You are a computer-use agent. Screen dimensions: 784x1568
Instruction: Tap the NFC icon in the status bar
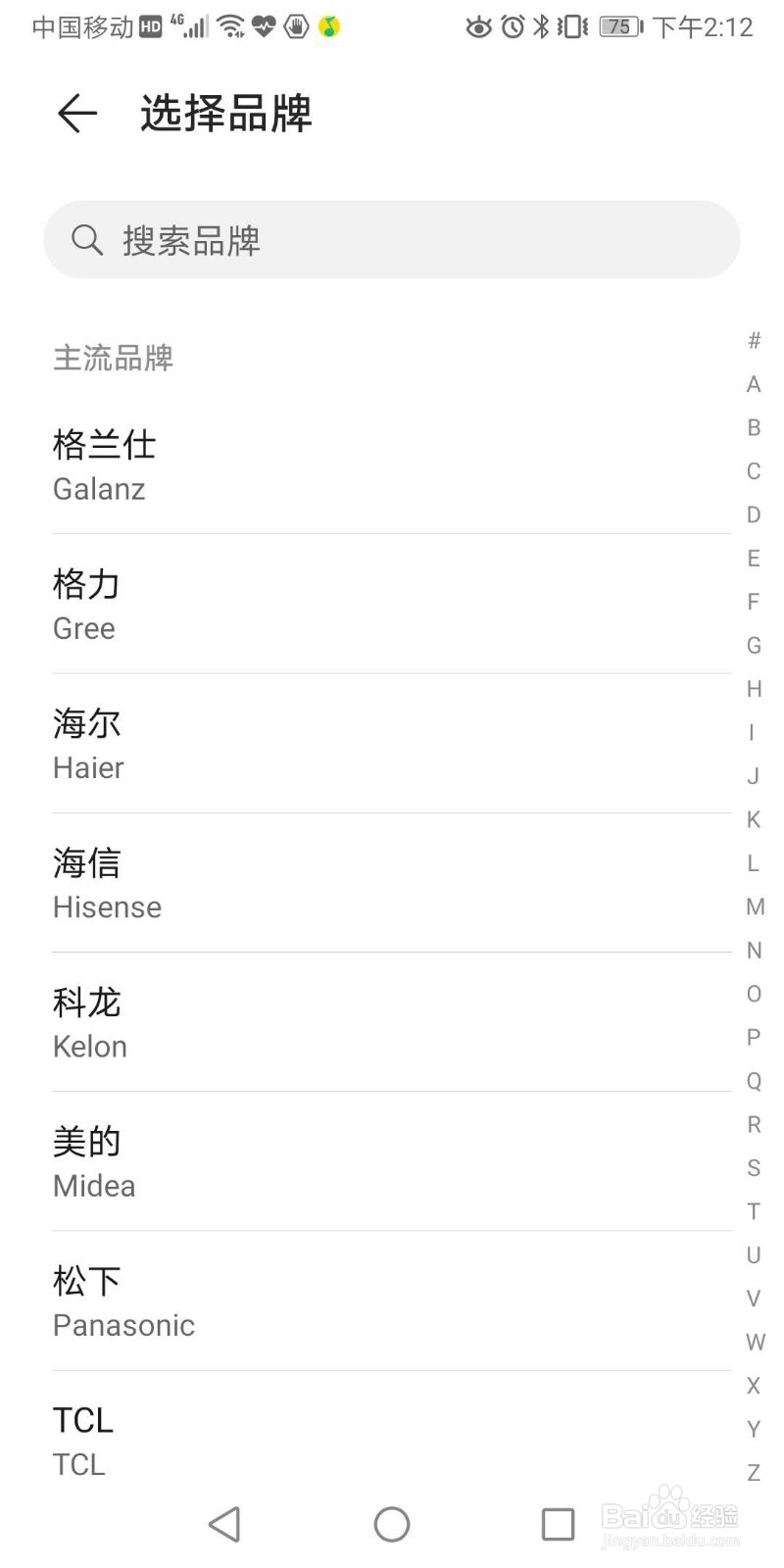tap(295, 26)
